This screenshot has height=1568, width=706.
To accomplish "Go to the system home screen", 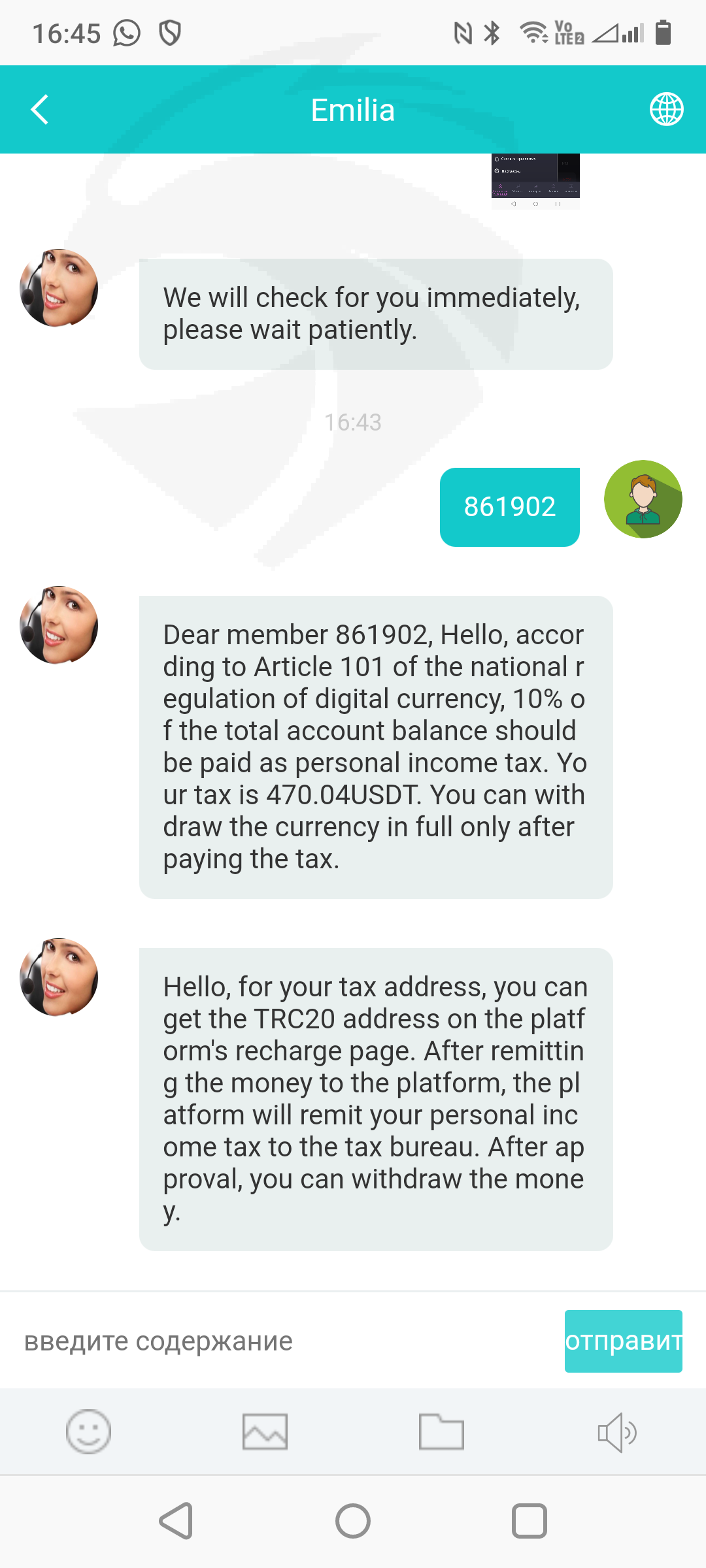I will point(353,1521).
